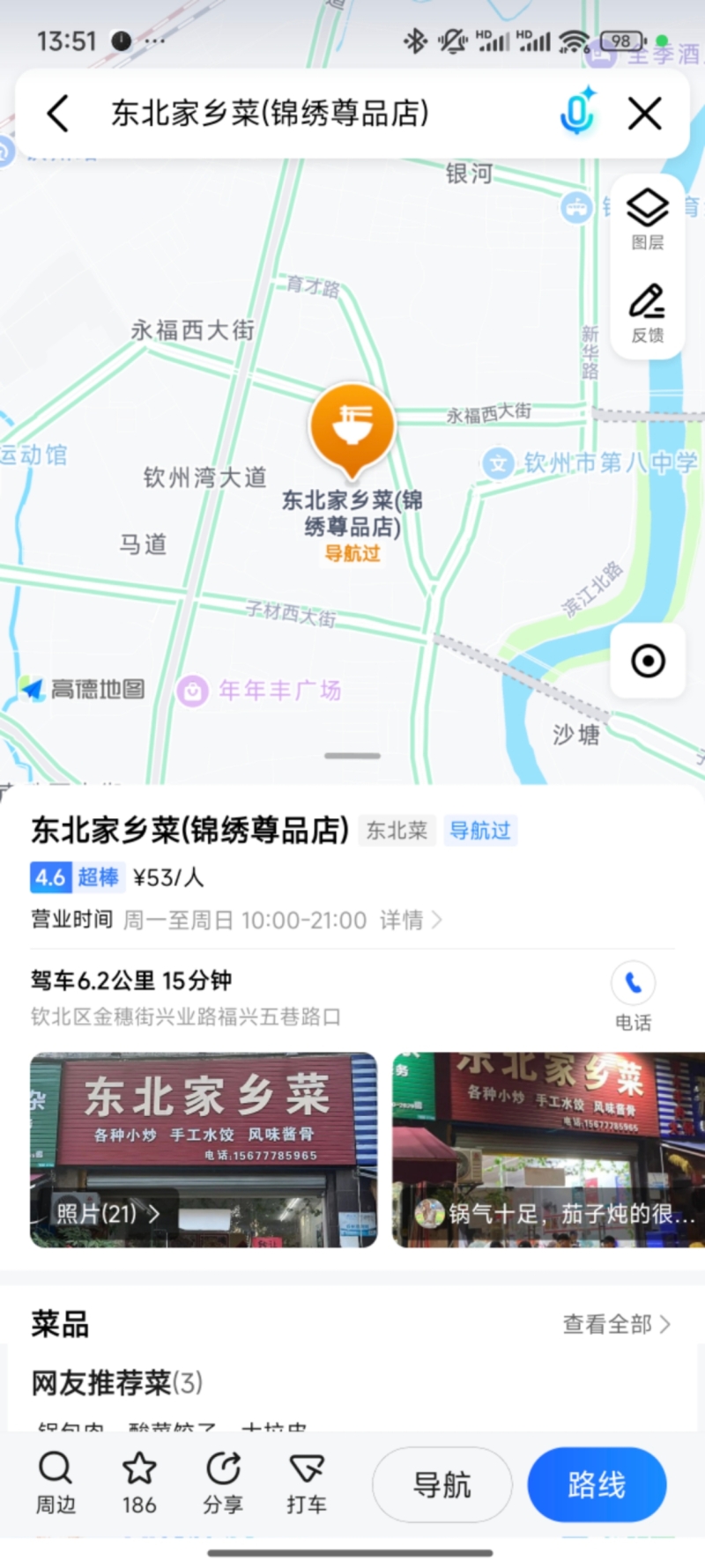Open the map layers (图层) options
The height and width of the screenshot is (1568, 705).
[648, 219]
